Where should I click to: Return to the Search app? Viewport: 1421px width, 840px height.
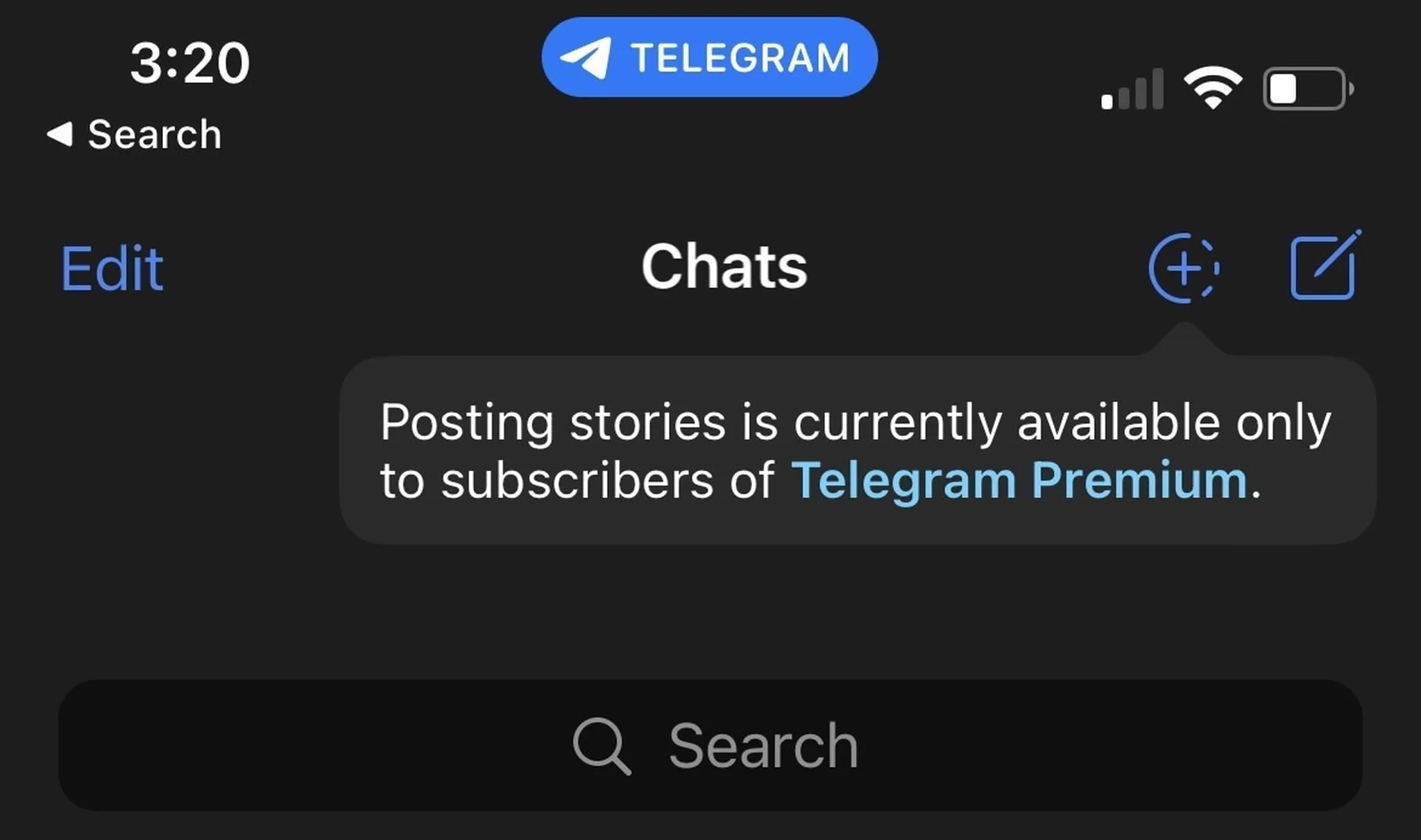click(x=135, y=134)
